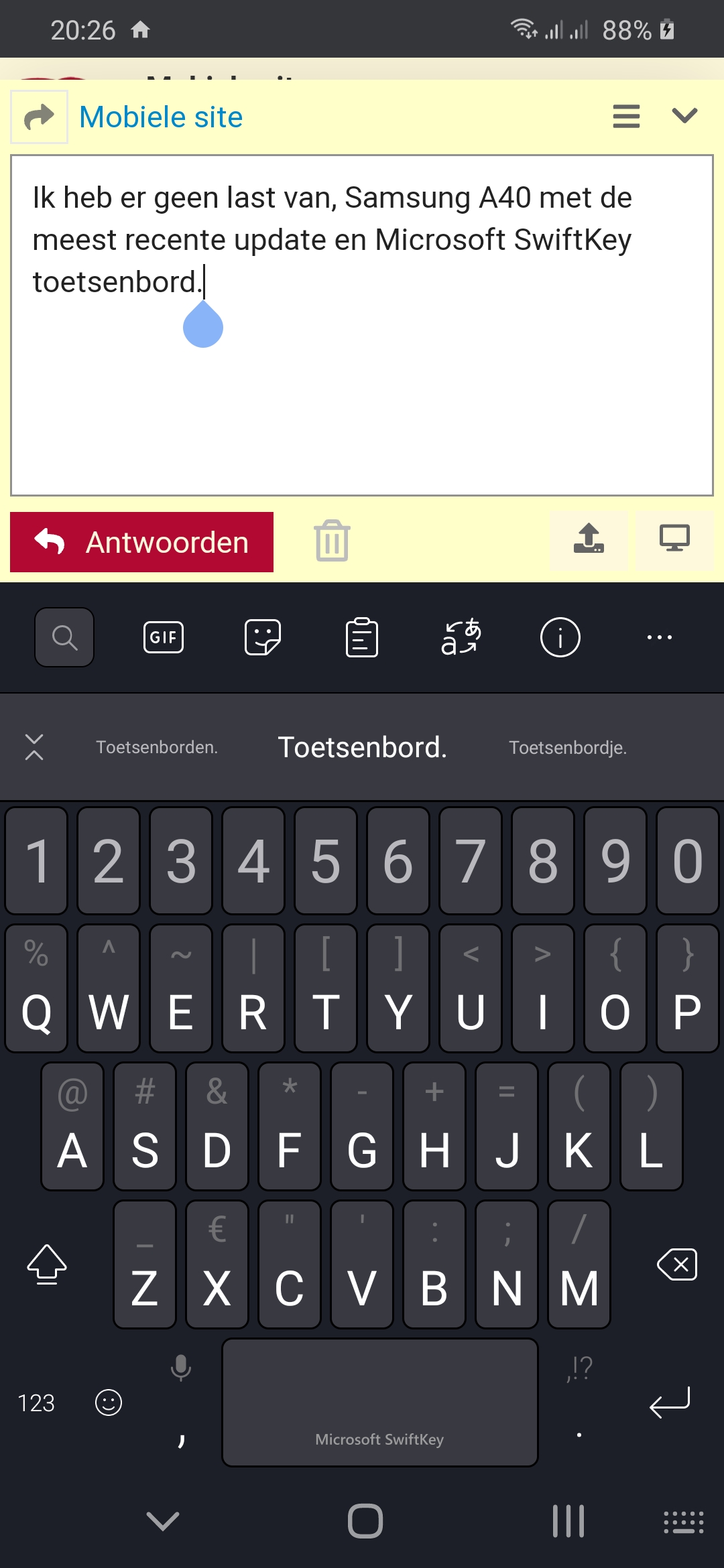This screenshot has width=724, height=1568.
Task: Open the SwiftKey clipboard
Action: (362, 637)
